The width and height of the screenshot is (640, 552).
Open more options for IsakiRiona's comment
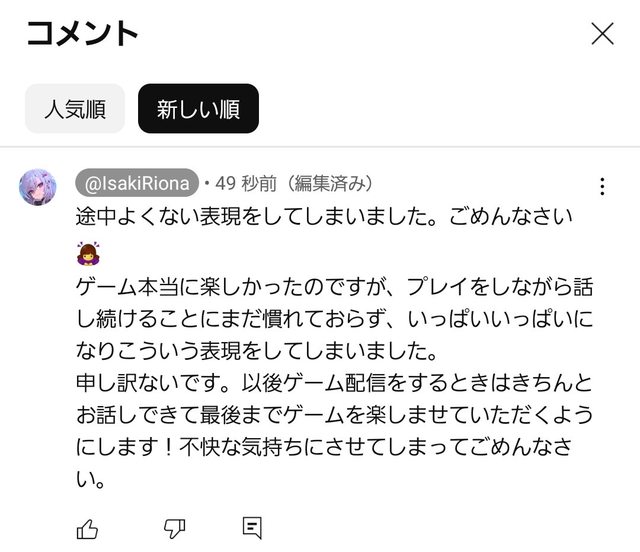[x=602, y=187]
